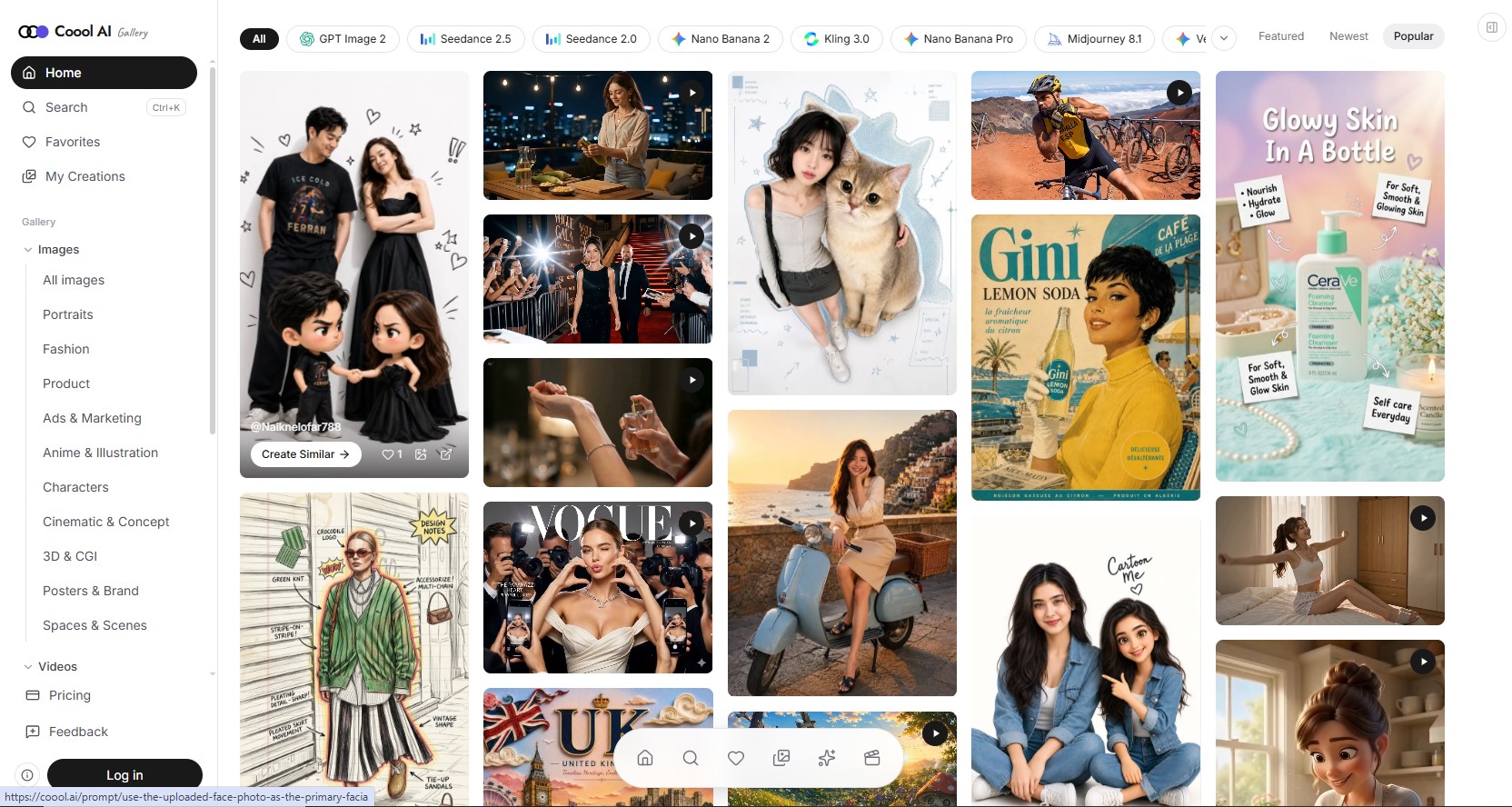Open the Glowy Skin In A Bottle image
This screenshot has width=1512, height=807.
1330,276
